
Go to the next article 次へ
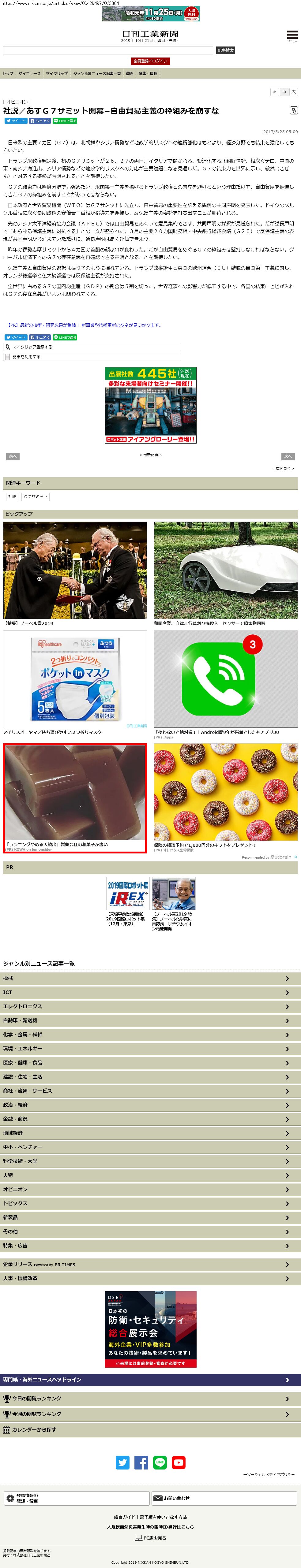click(x=288, y=456)
